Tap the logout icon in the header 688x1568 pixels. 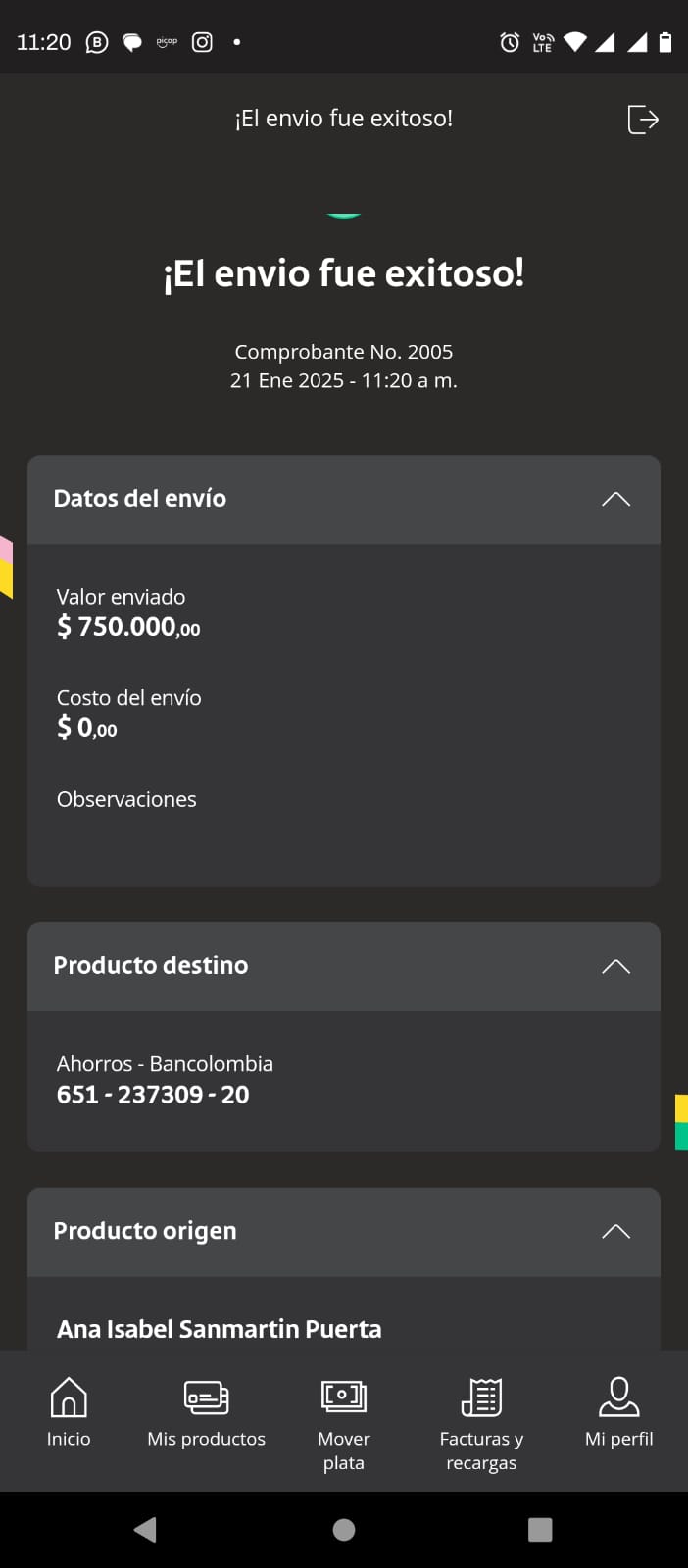click(x=642, y=120)
